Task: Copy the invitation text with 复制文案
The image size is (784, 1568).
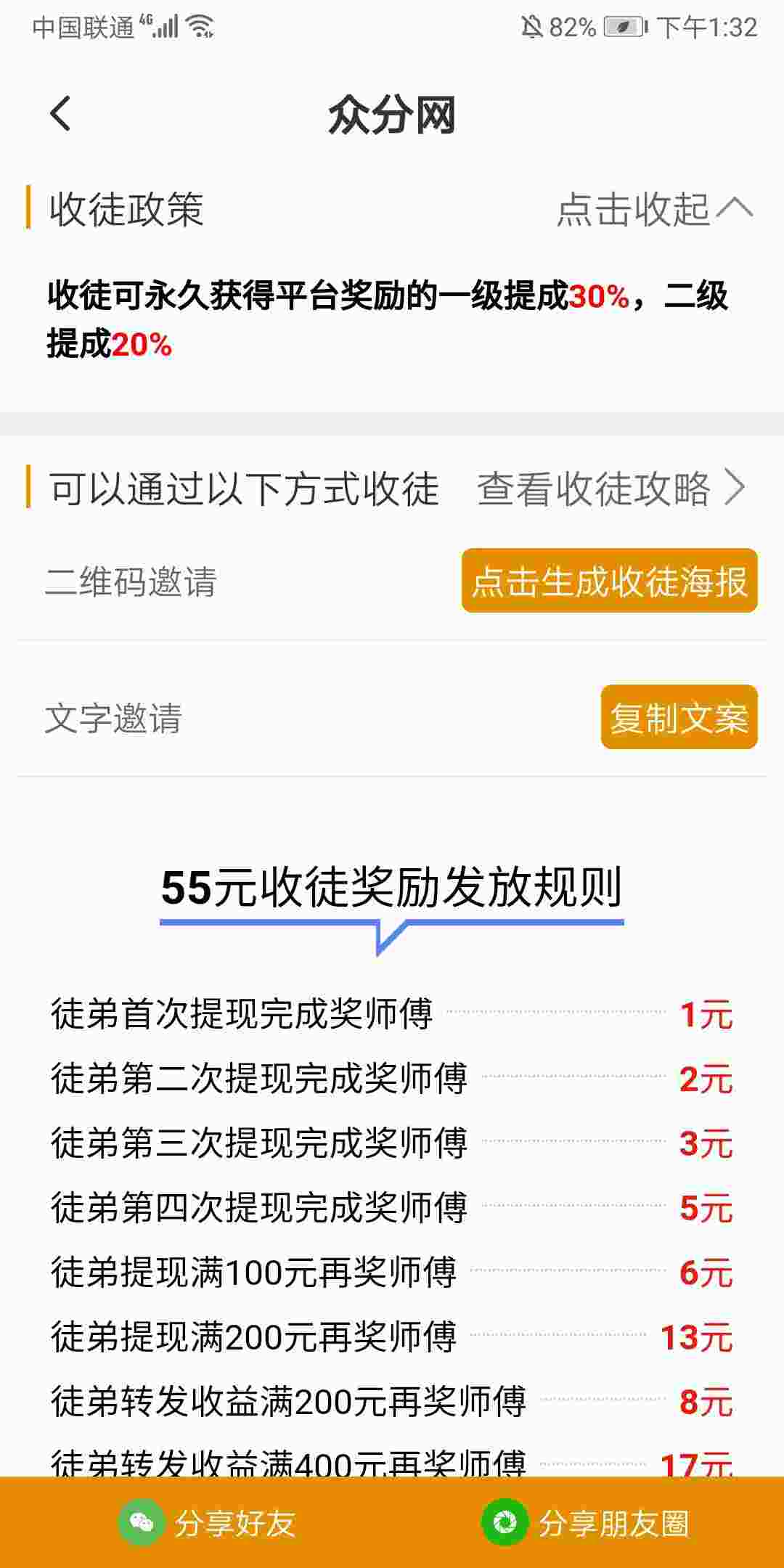Action: [x=679, y=717]
